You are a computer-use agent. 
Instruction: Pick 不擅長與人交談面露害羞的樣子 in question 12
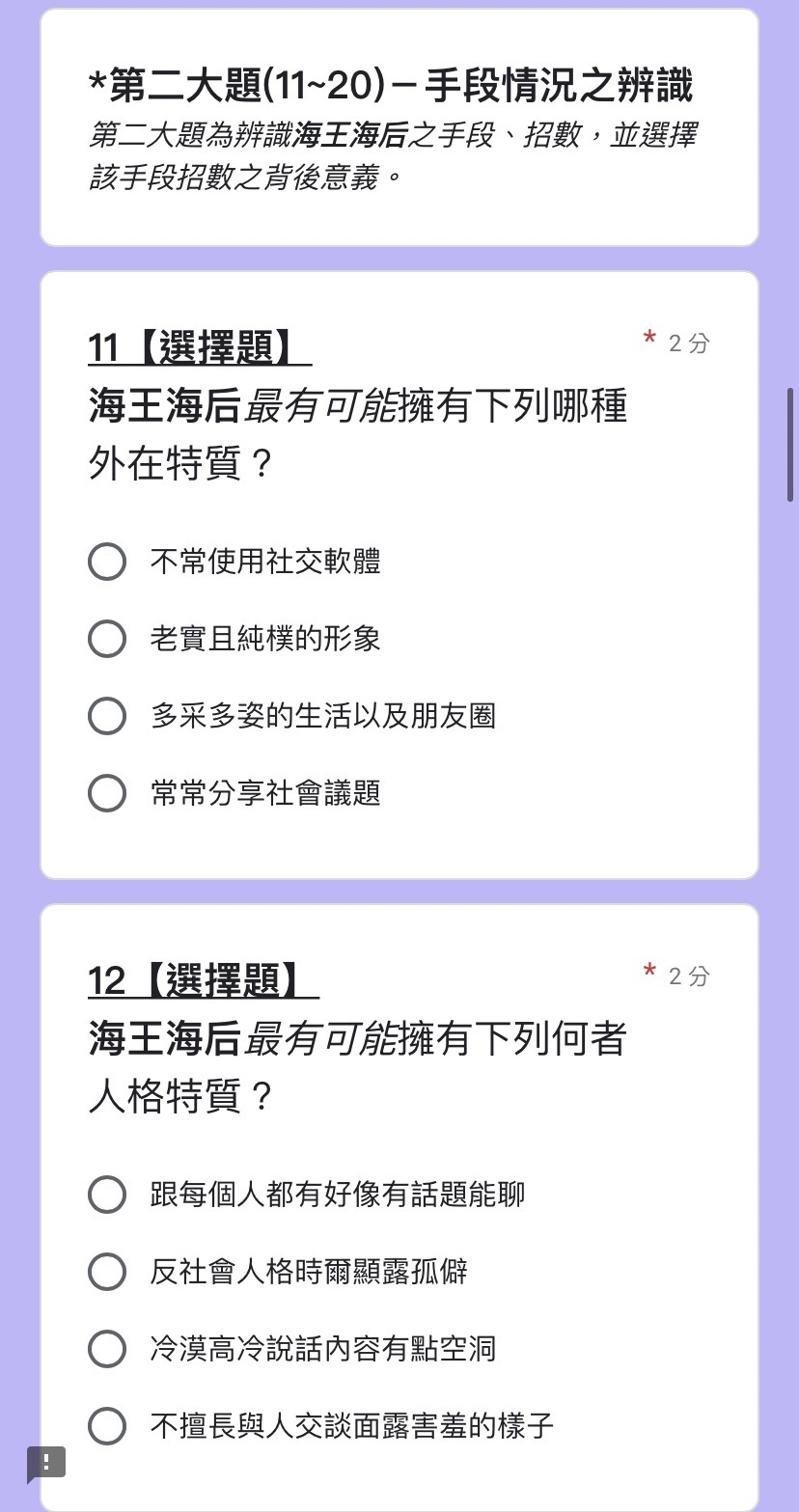click(x=106, y=1426)
